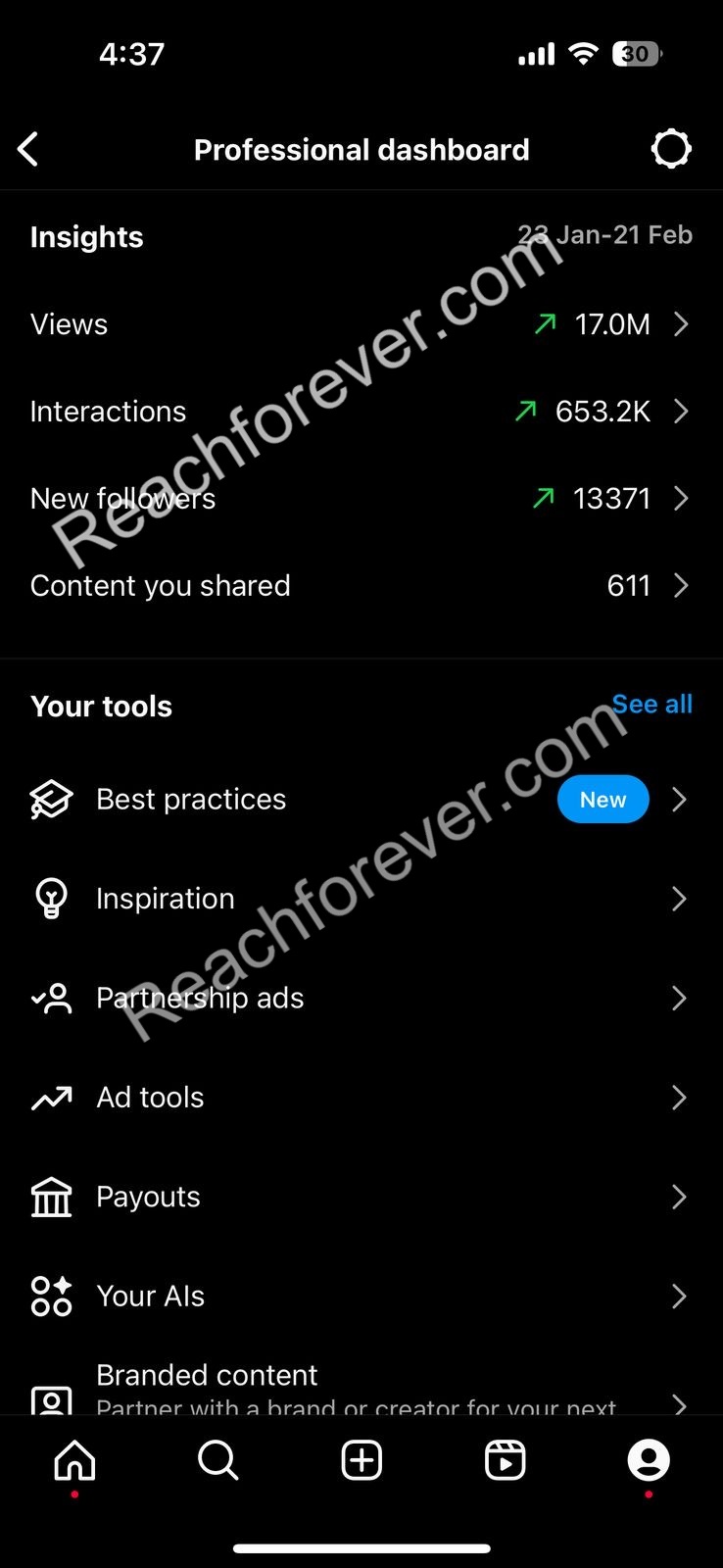Go back from Professional dashboard
Screen dimensions: 723x1568
(x=28, y=150)
